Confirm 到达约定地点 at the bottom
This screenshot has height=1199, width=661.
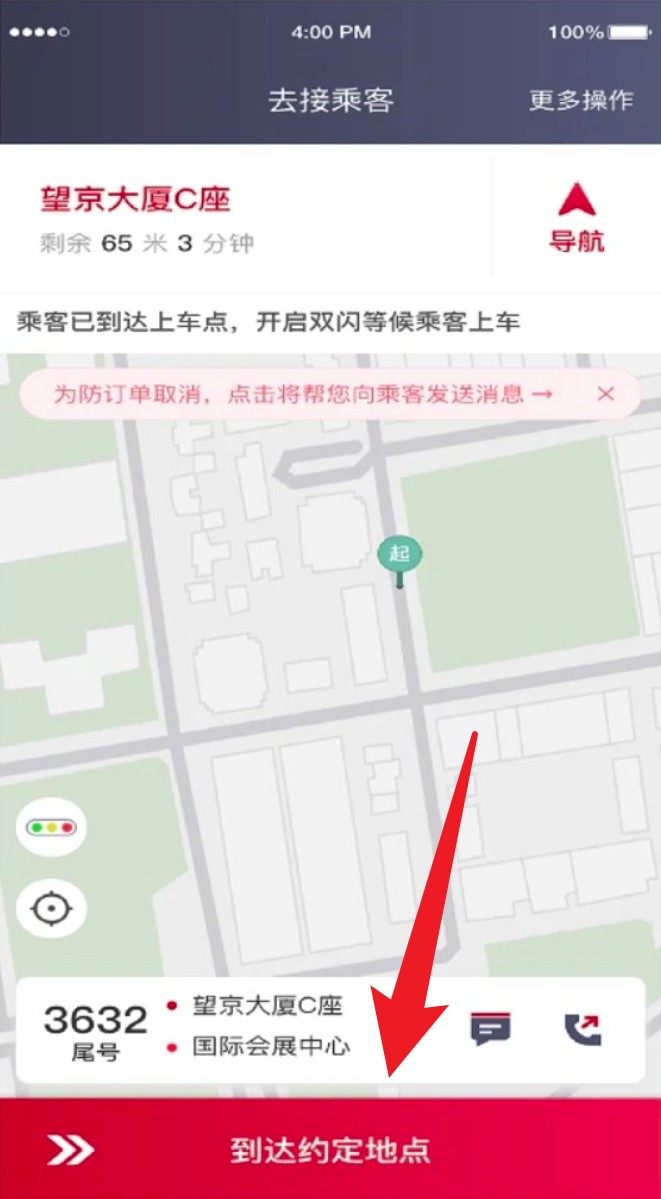coord(330,1149)
